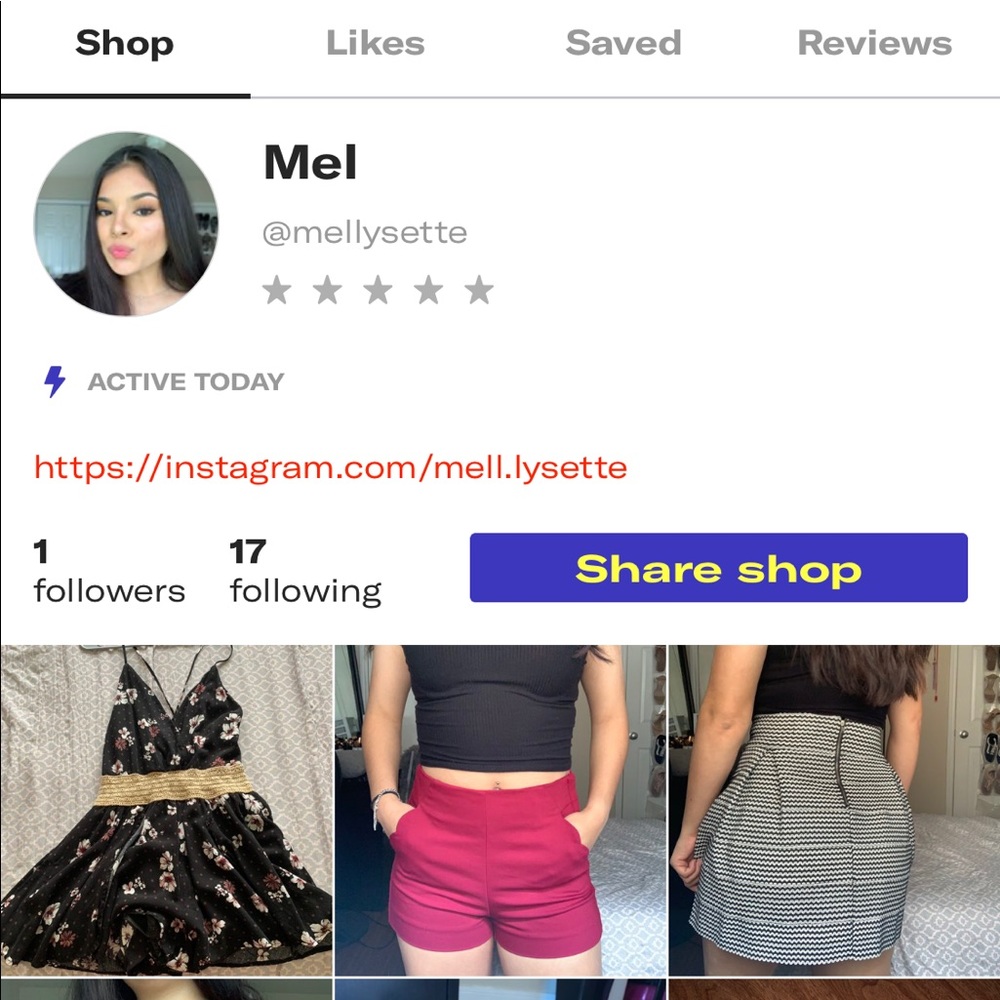
Task: Open the black floral romper listing
Action: pos(166,810)
